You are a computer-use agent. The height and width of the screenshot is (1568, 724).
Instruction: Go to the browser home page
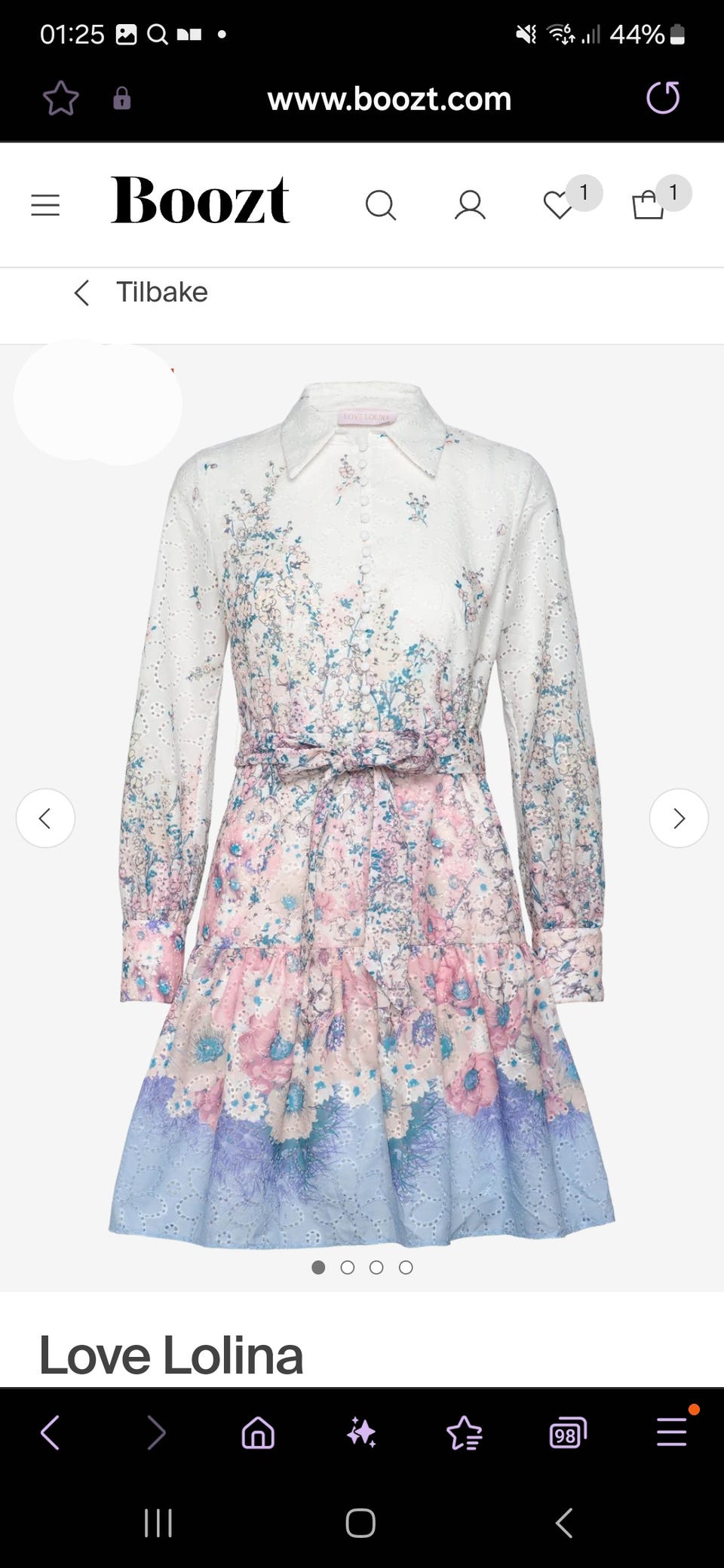click(258, 1432)
